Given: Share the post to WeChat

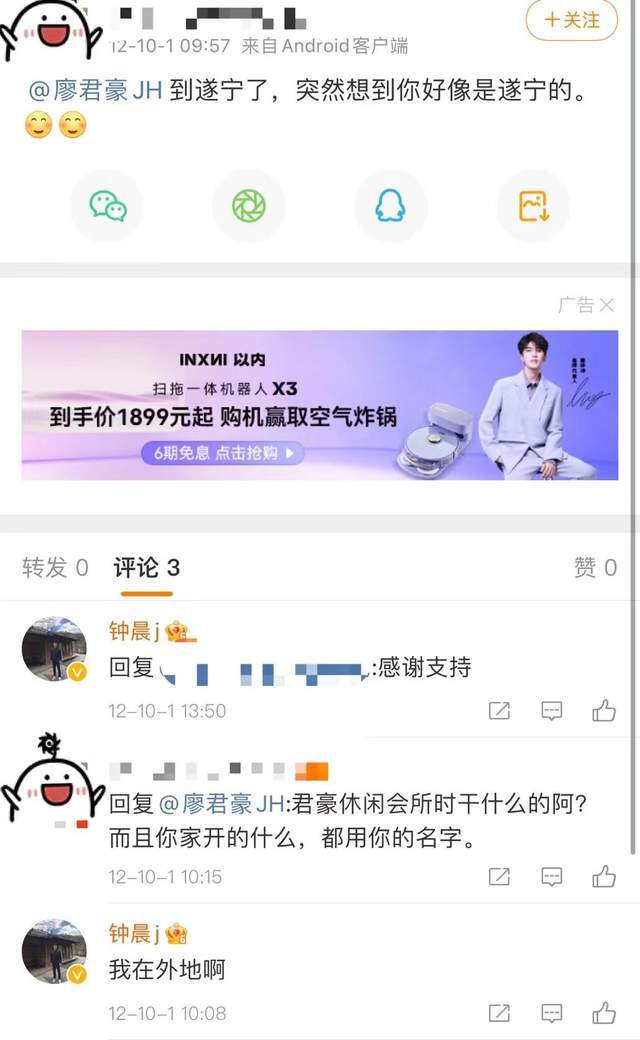Looking at the screenshot, I should pos(107,205).
